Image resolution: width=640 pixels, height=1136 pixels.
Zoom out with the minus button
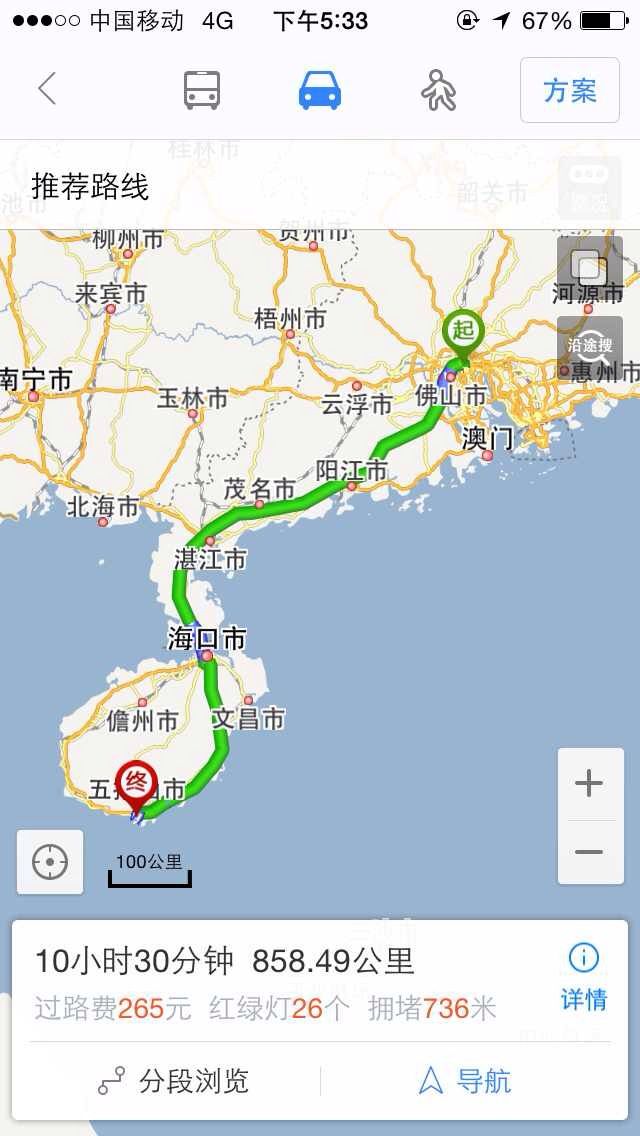pyautogui.click(x=590, y=852)
